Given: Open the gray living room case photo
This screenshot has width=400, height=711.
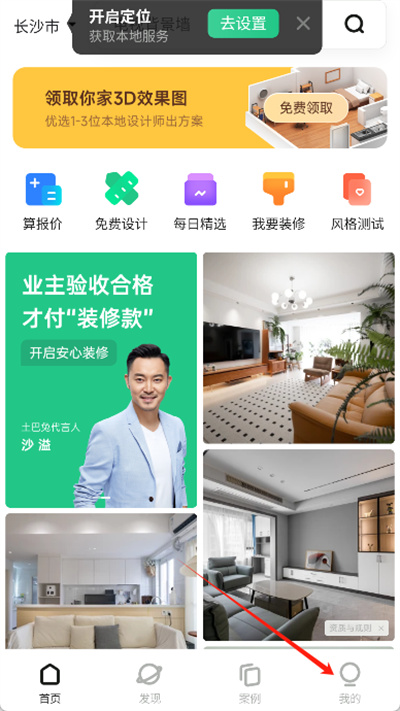Looking at the screenshot, I should tap(299, 545).
